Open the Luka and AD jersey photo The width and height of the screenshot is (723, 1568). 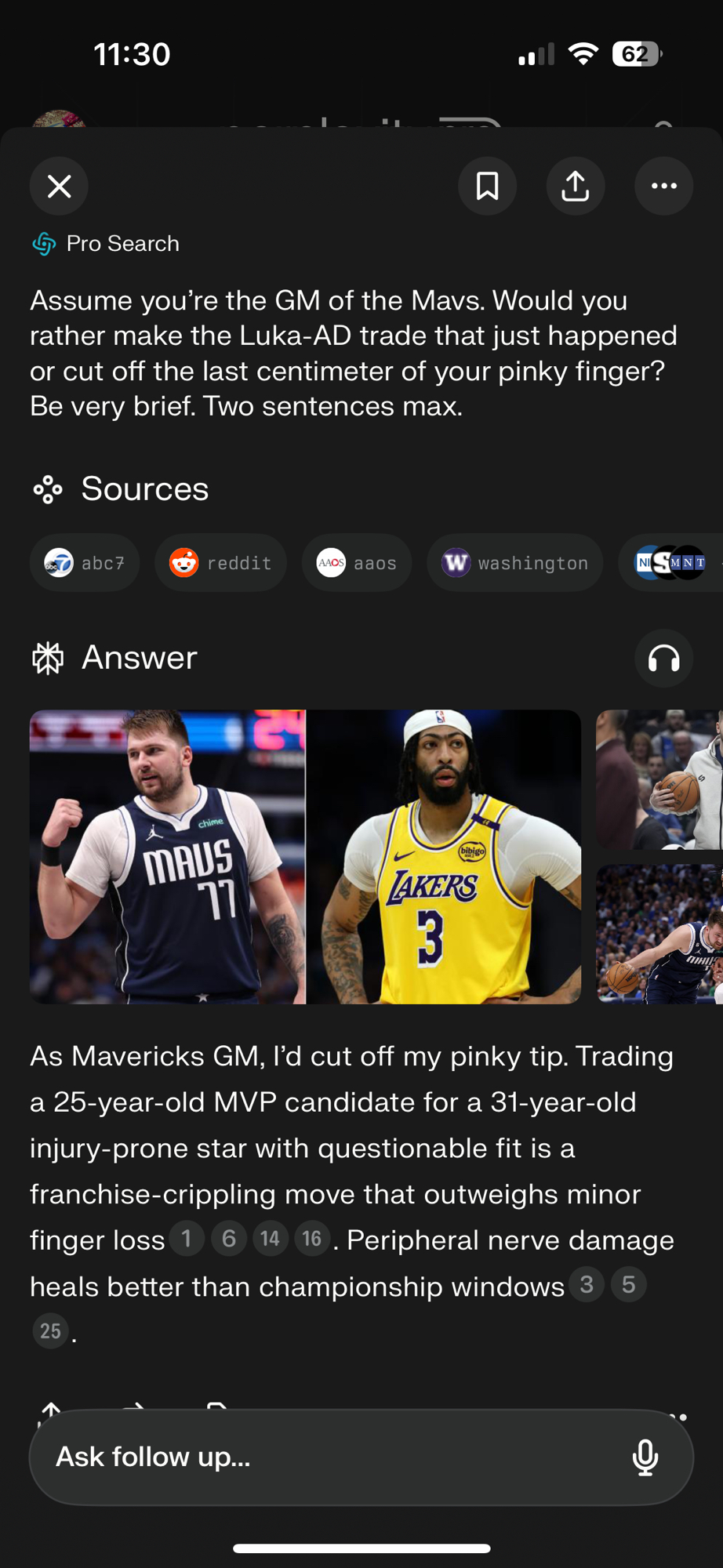(x=305, y=856)
